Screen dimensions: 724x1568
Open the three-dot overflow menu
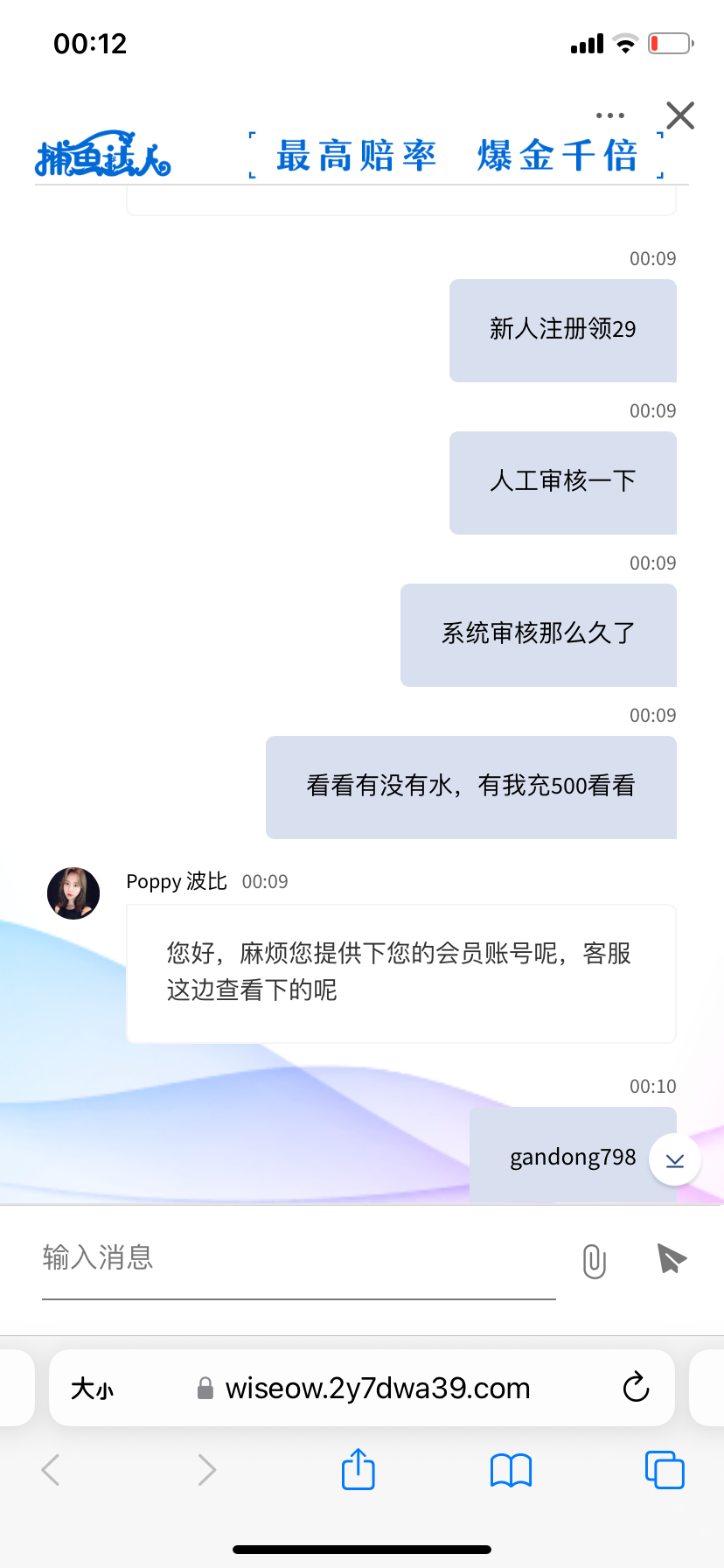pyautogui.click(x=609, y=115)
